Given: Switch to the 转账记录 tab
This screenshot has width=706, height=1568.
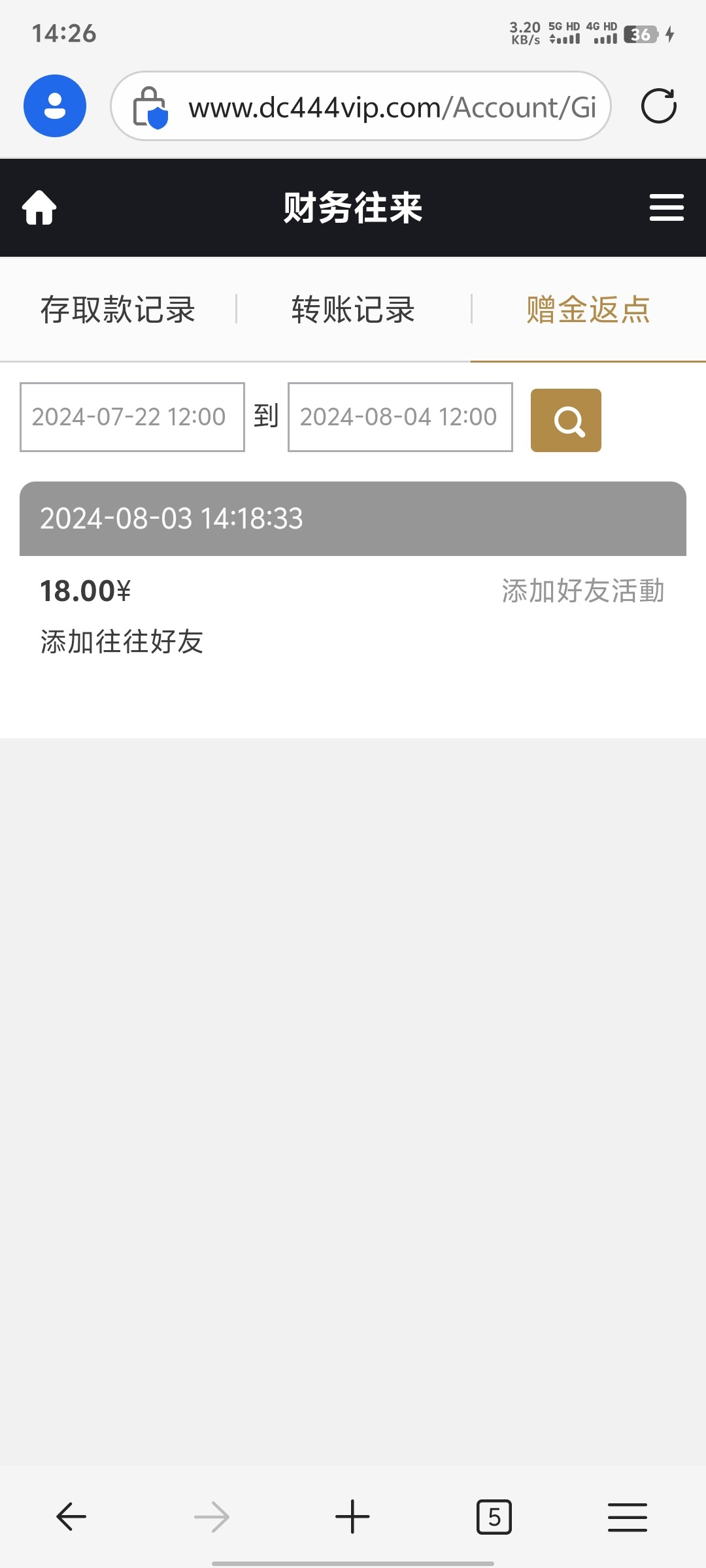Looking at the screenshot, I should (x=353, y=310).
